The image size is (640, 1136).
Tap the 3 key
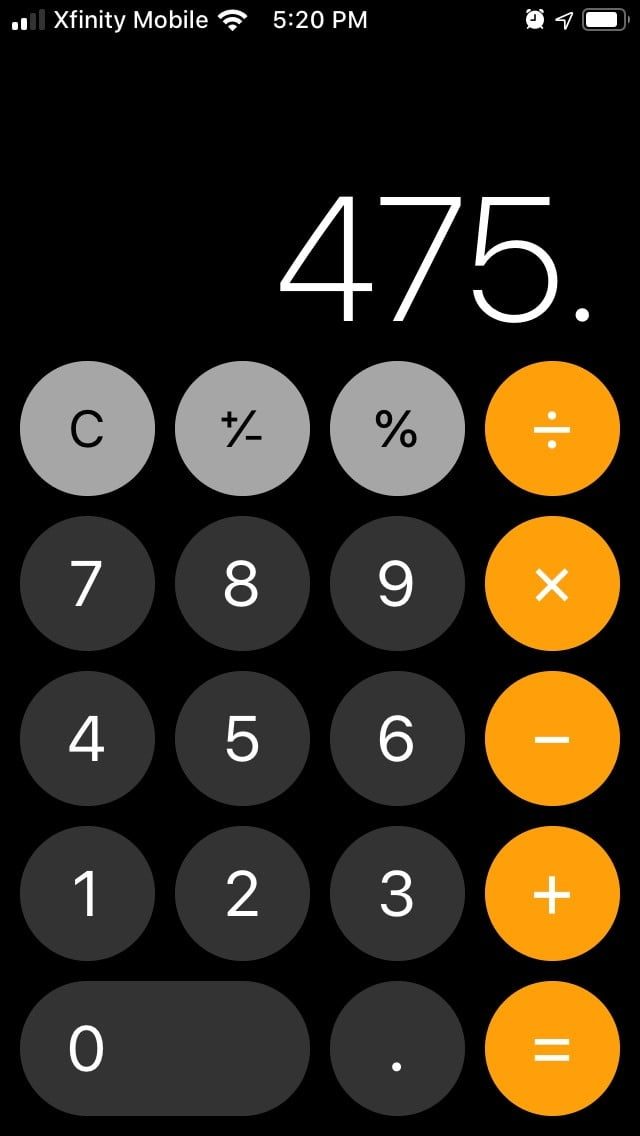397,894
